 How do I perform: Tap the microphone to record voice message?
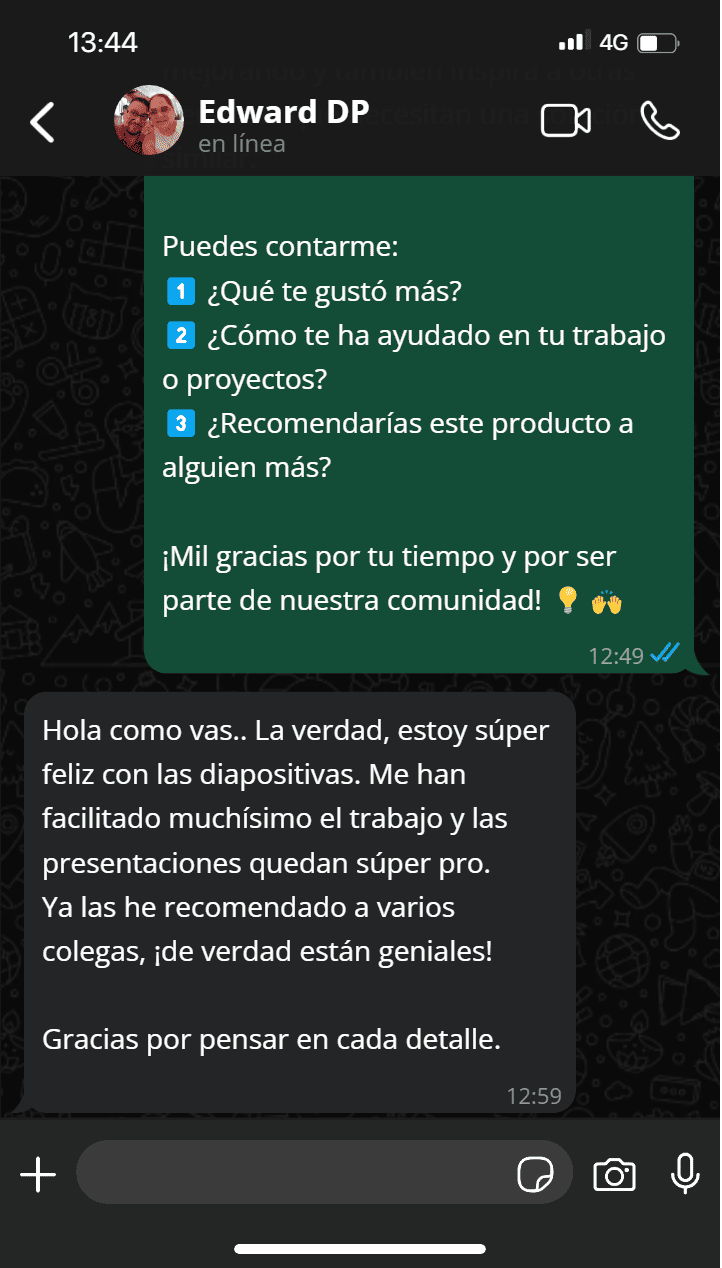tap(685, 1173)
